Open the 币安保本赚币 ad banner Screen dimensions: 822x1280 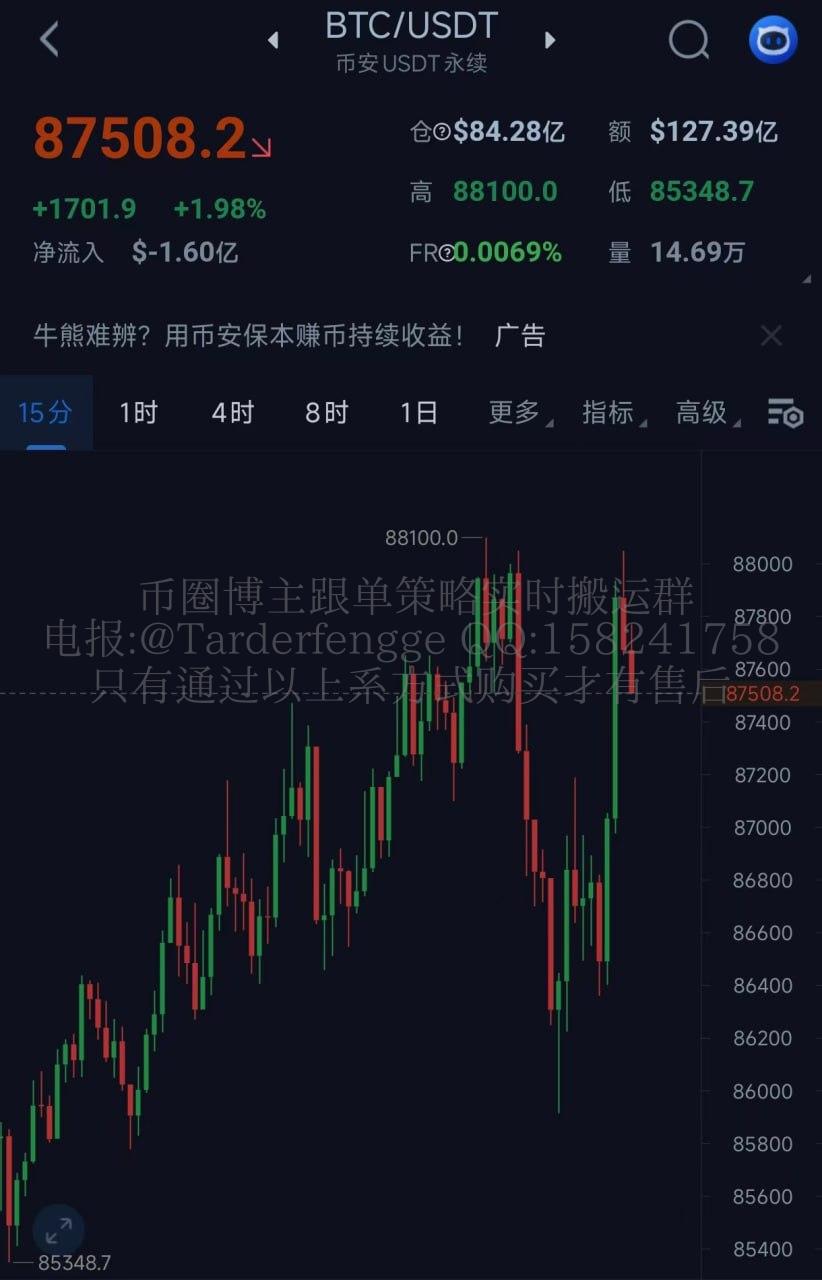[x=250, y=336]
